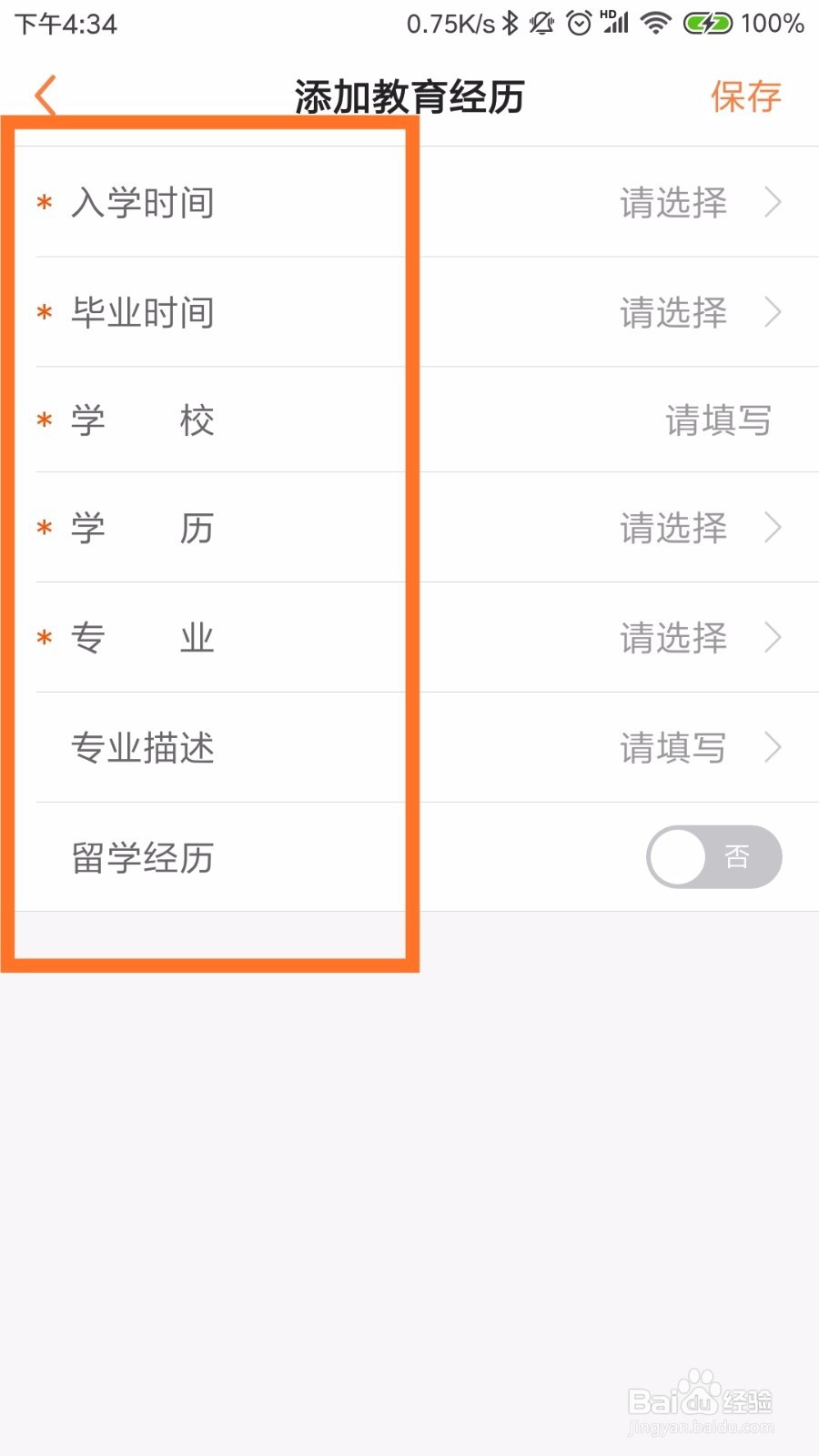Tap the muted ringer icon in status bar
The height and width of the screenshot is (1456, 819).
click(542, 23)
